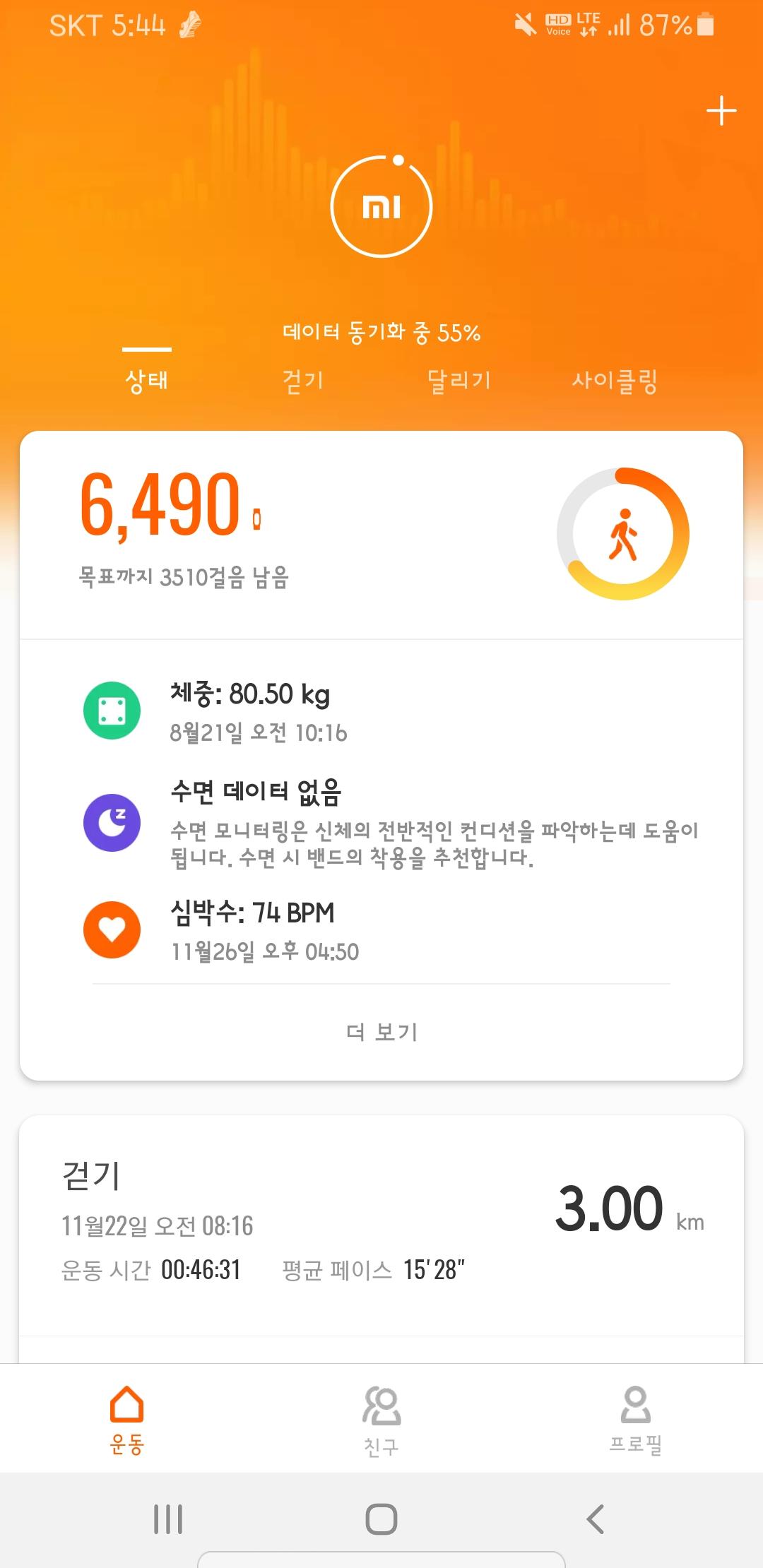
Task: Open the 사이클링 tab
Action: (x=615, y=381)
